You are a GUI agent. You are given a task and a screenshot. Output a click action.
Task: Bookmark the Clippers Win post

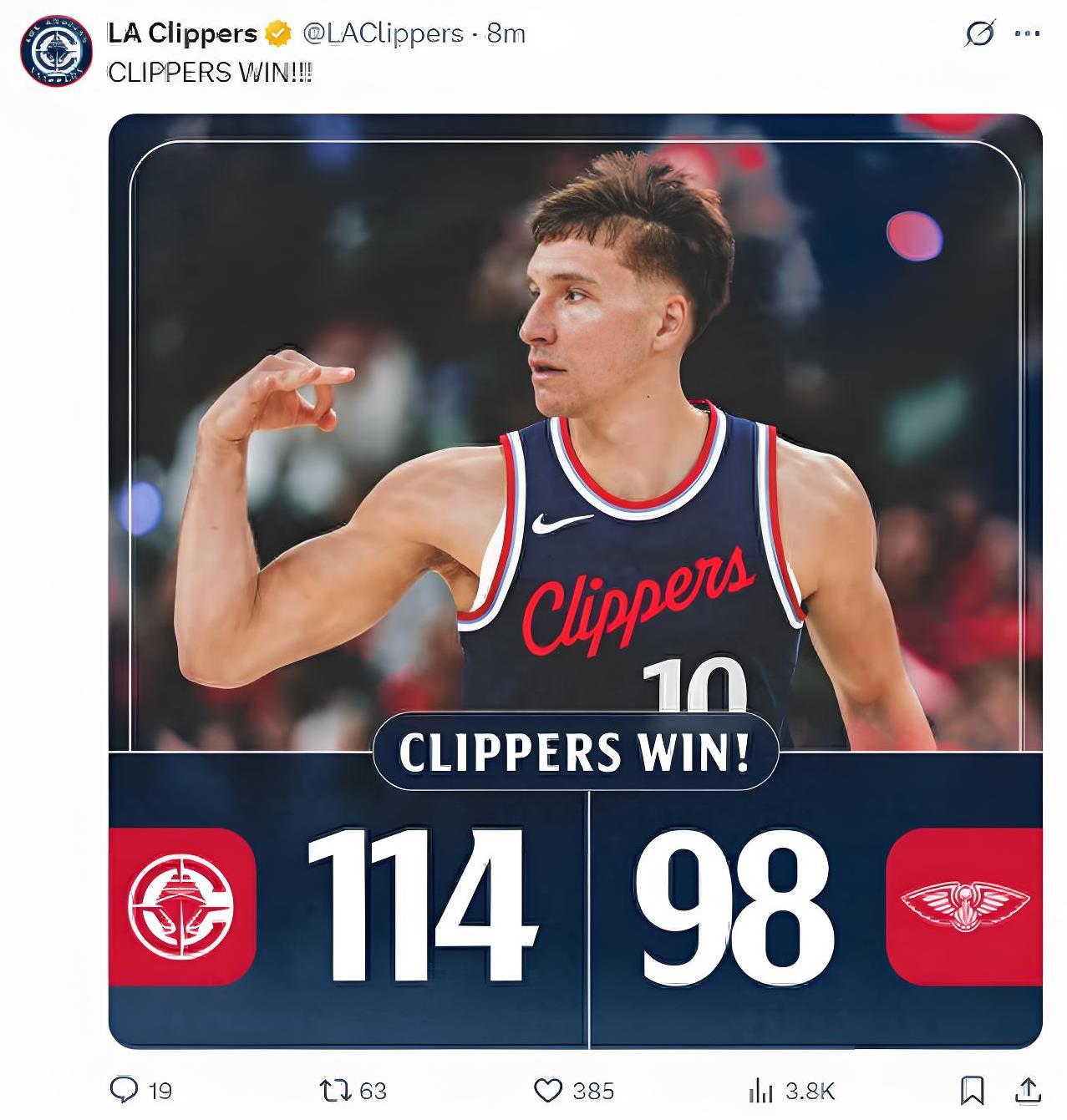(972, 1089)
